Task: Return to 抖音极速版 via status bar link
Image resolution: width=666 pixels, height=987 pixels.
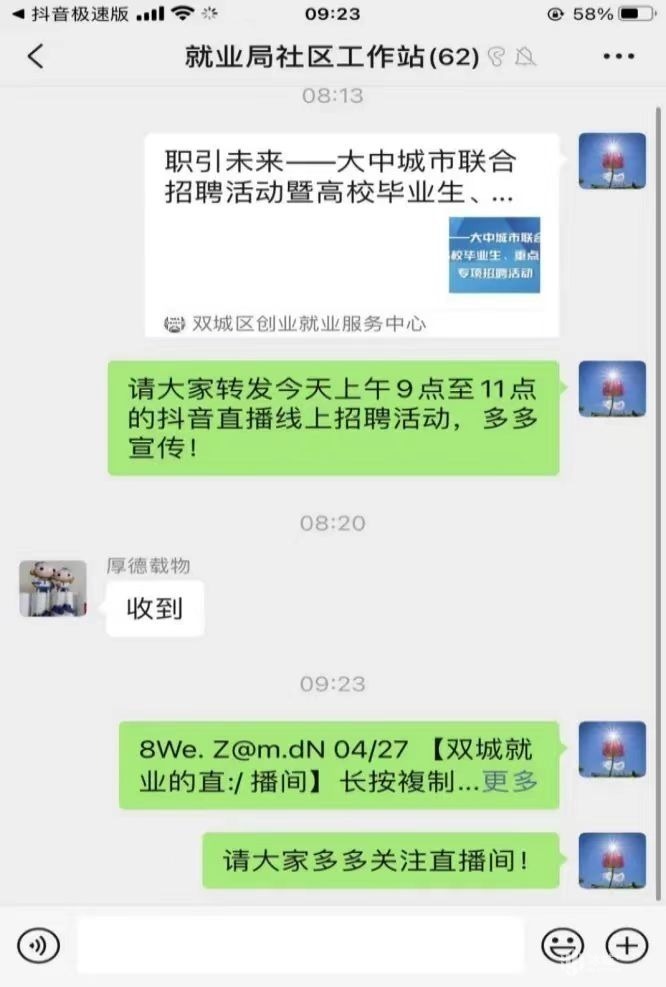Action: 68,15
